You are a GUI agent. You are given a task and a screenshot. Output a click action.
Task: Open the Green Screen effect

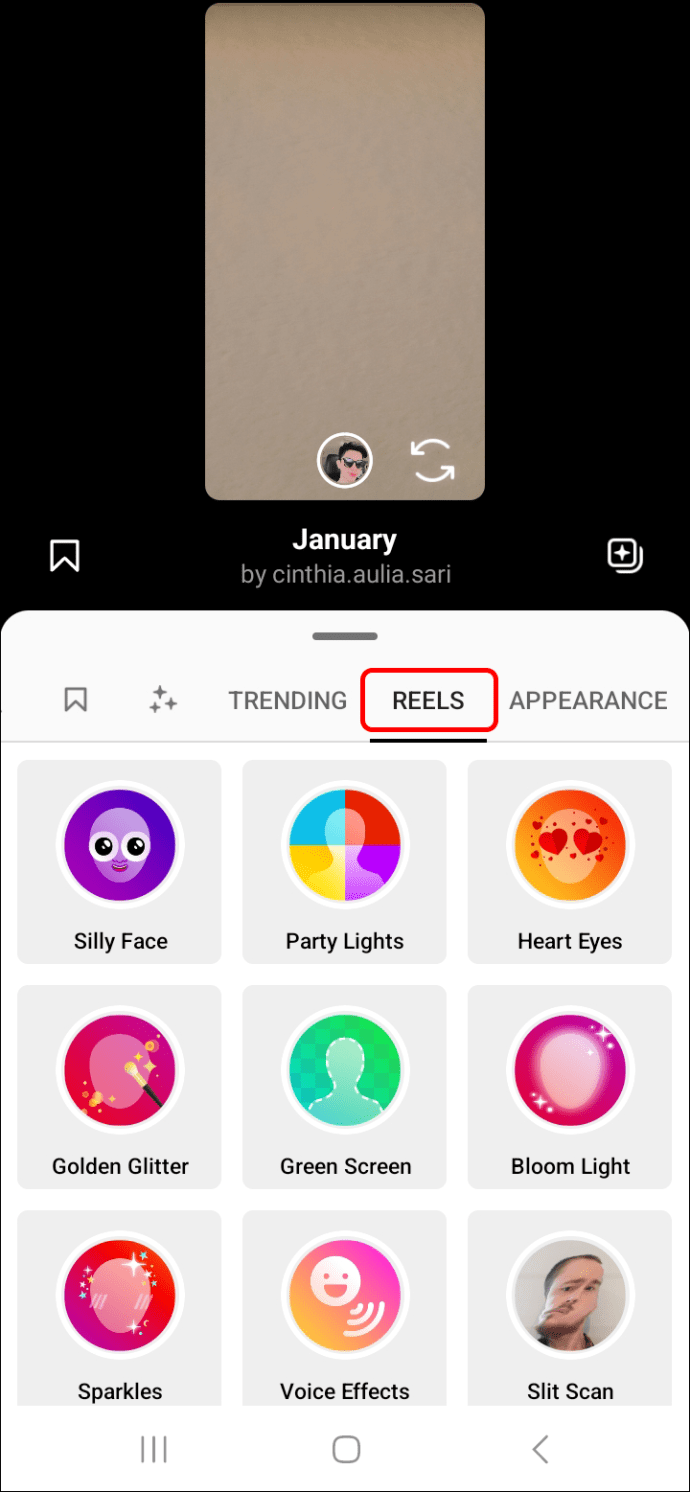(345, 1087)
